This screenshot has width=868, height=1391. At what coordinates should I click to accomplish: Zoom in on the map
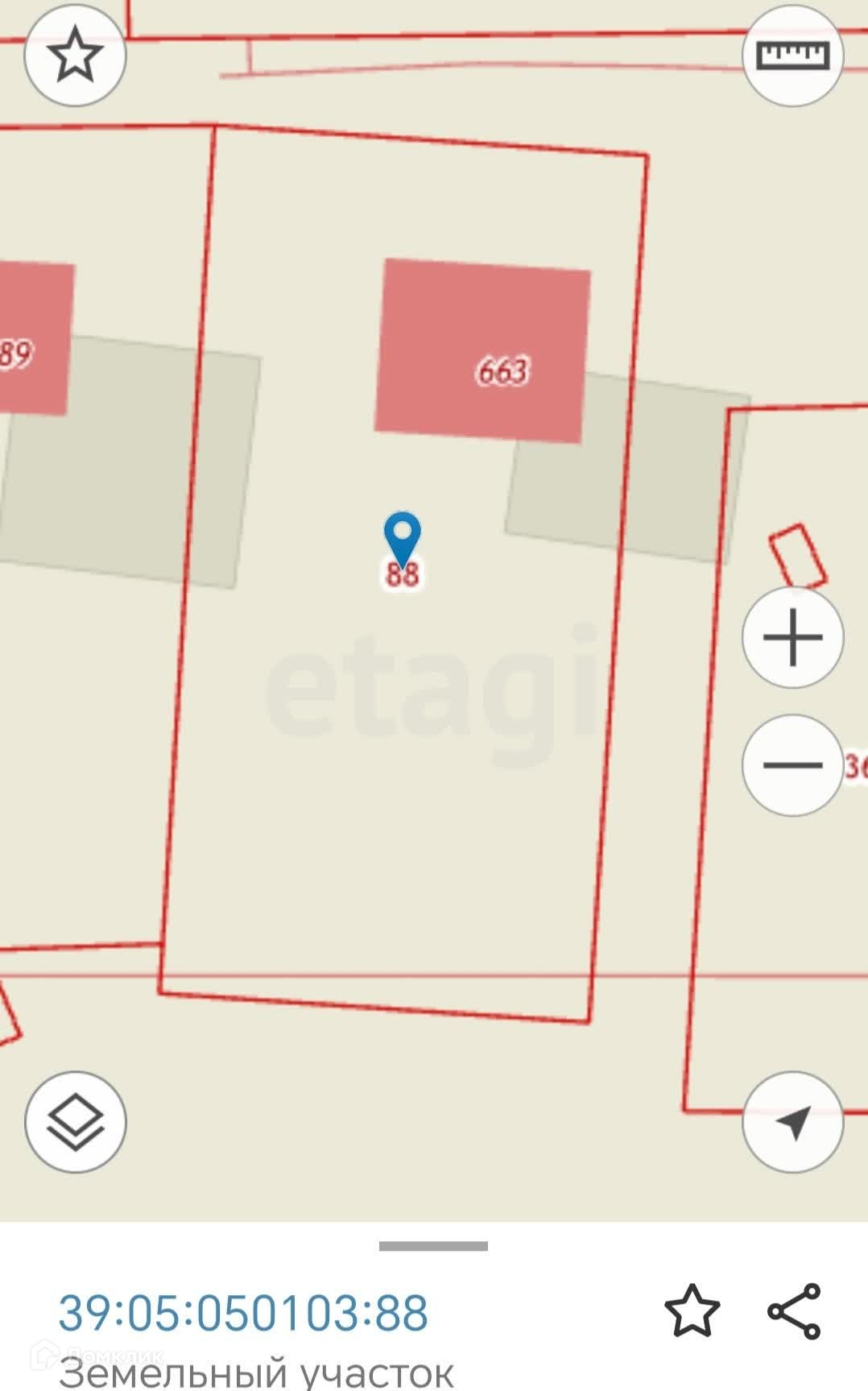coord(792,637)
